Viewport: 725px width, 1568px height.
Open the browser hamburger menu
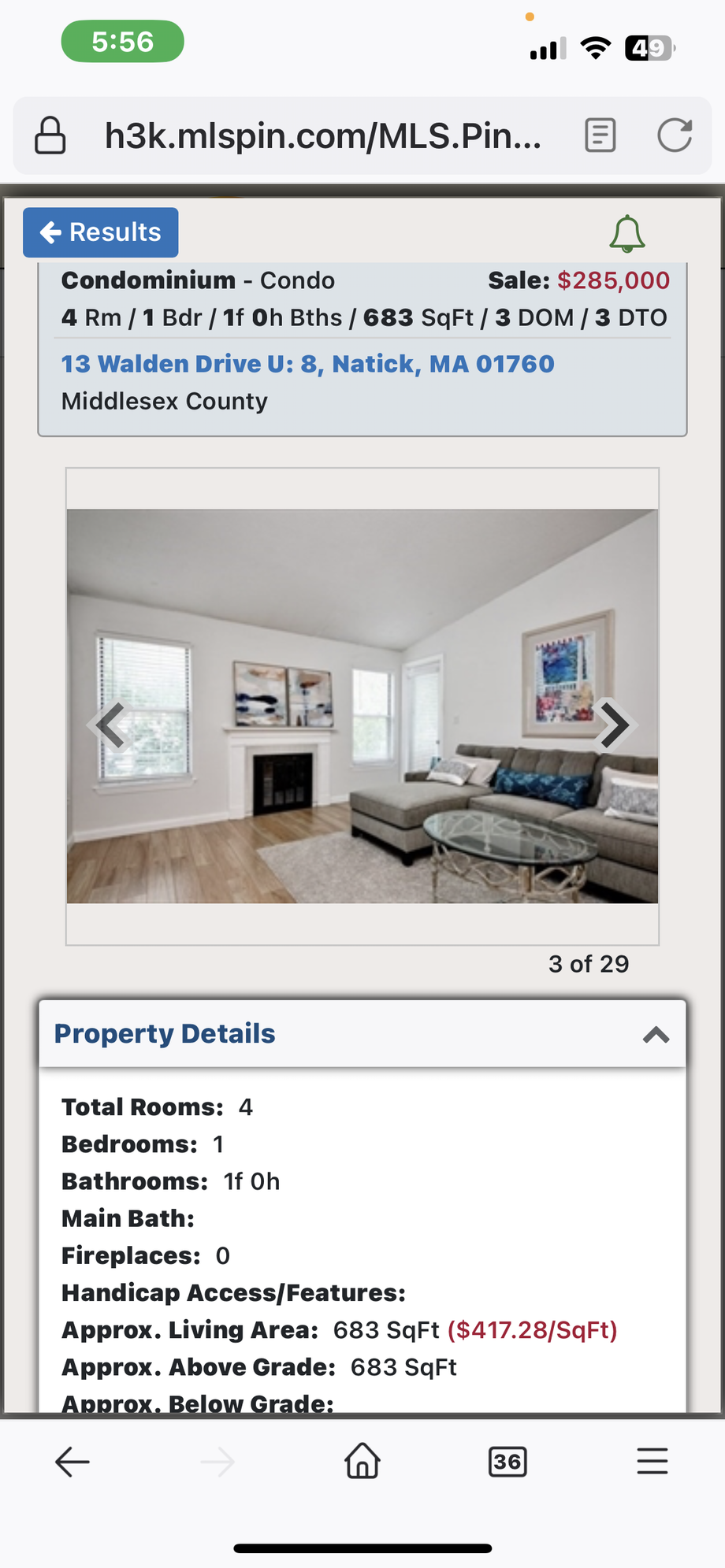(652, 1461)
